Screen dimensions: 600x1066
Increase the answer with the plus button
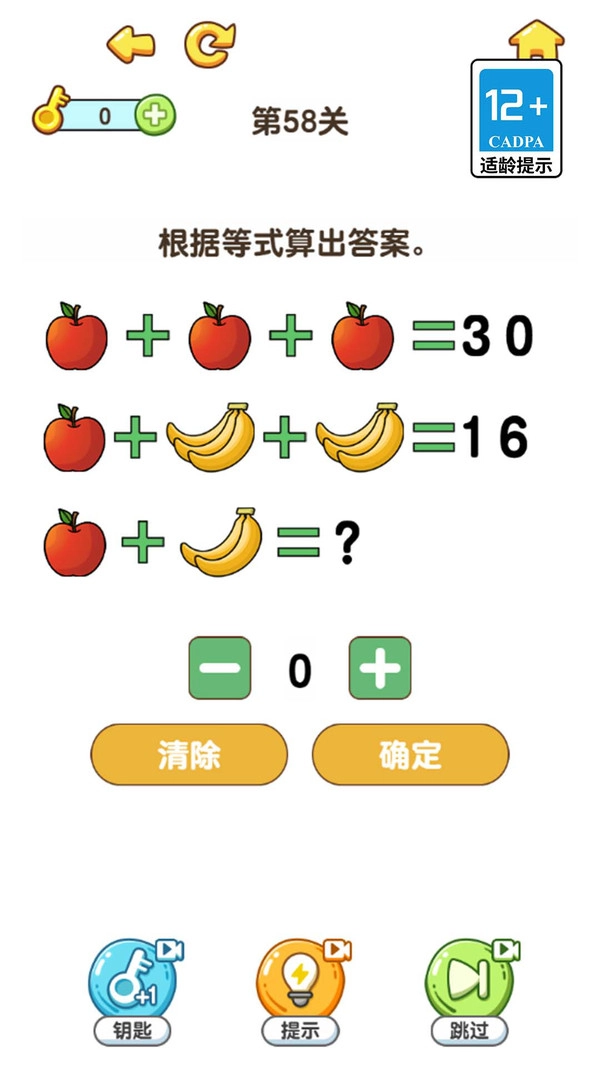tap(380, 668)
